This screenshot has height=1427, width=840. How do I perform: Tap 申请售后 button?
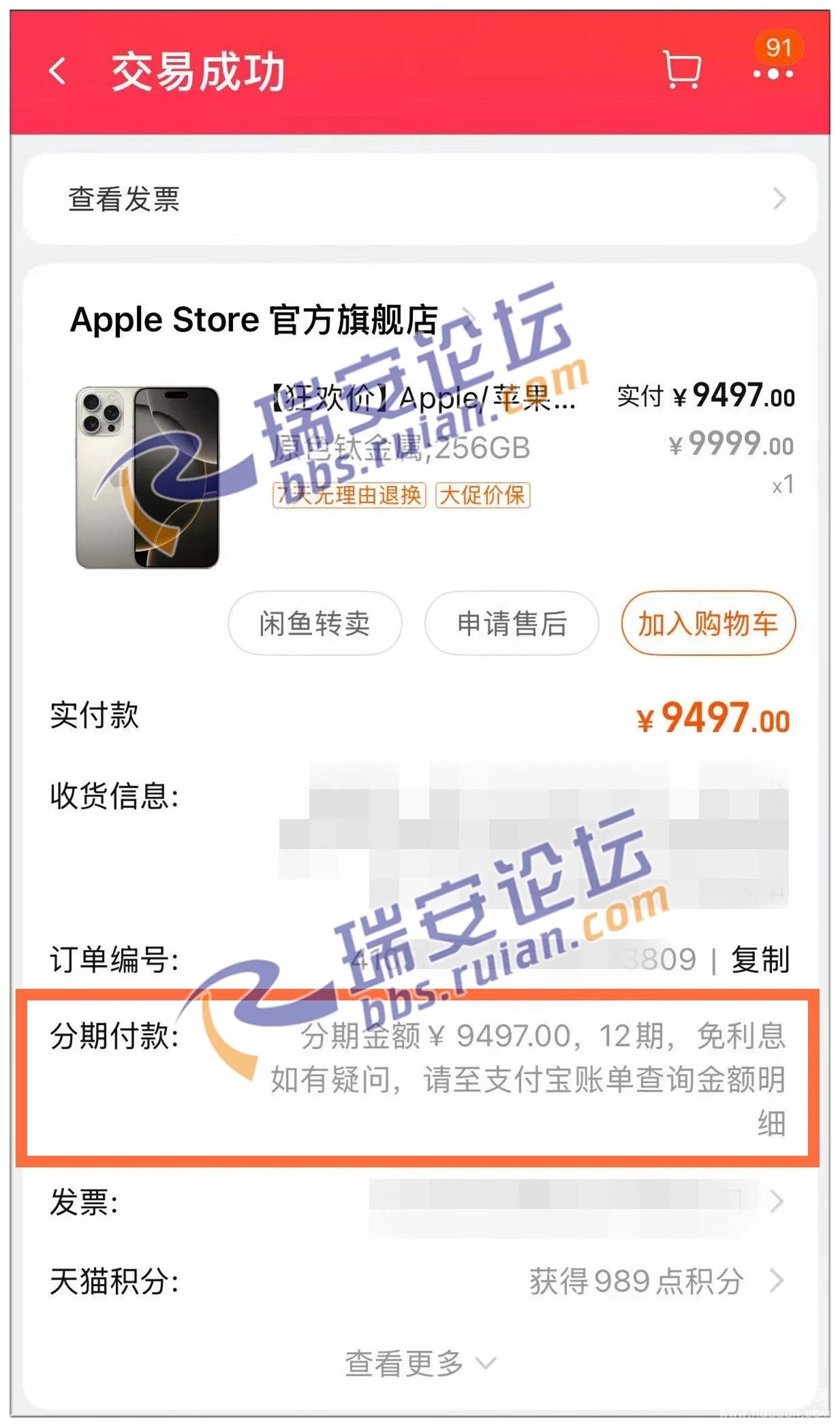pyautogui.click(x=512, y=624)
